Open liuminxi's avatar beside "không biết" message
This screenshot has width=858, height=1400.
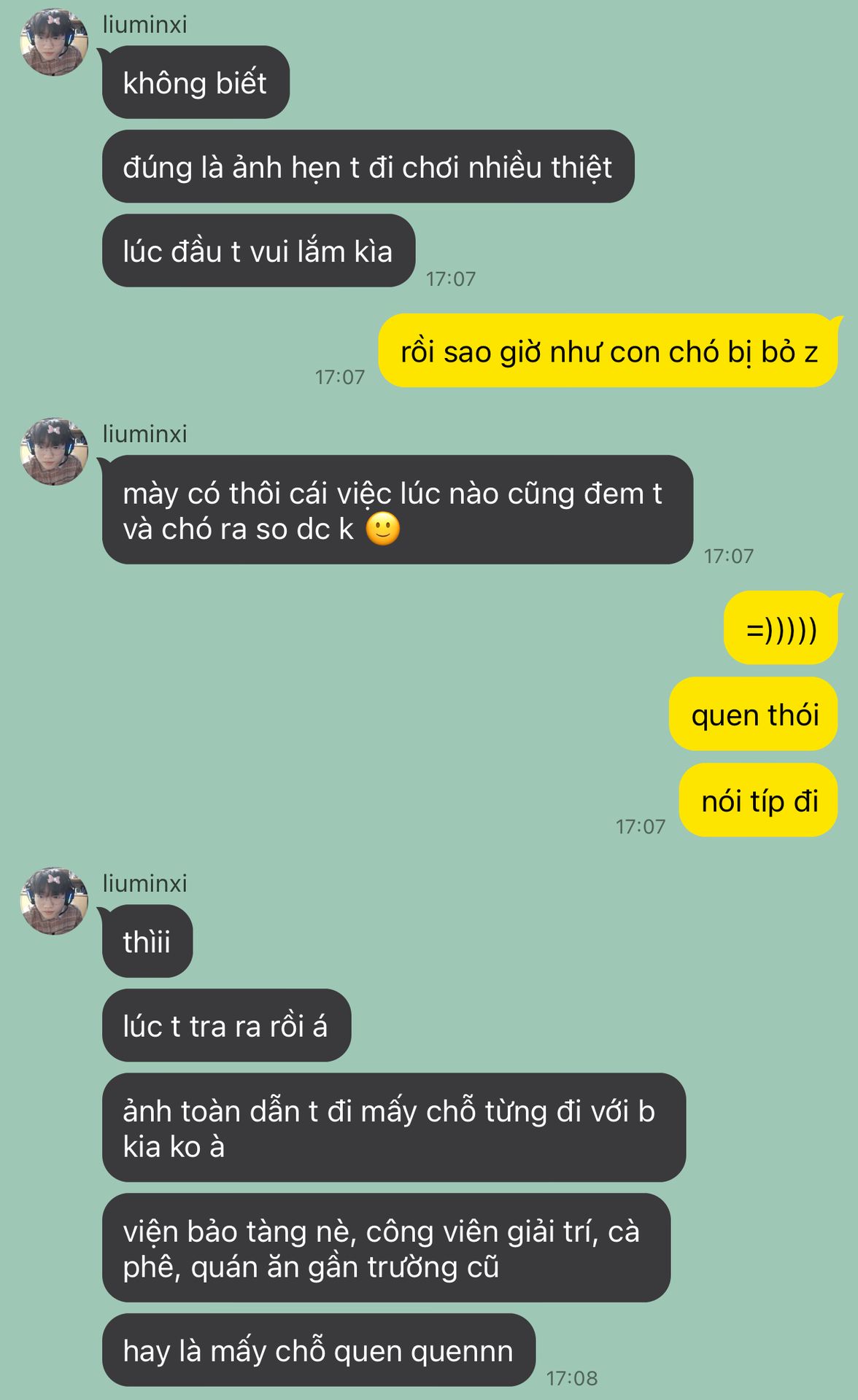(x=54, y=42)
